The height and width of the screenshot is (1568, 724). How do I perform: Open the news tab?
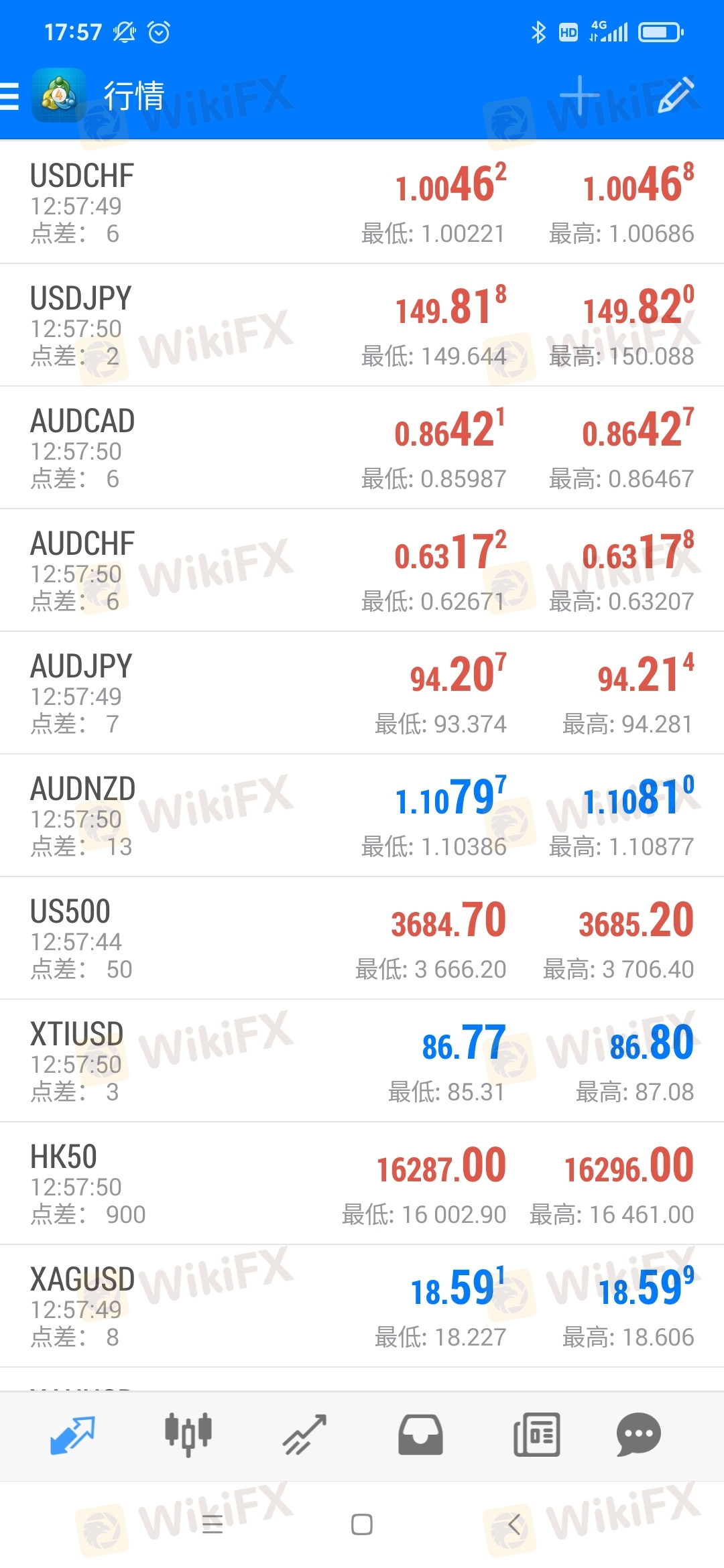(536, 1435)
